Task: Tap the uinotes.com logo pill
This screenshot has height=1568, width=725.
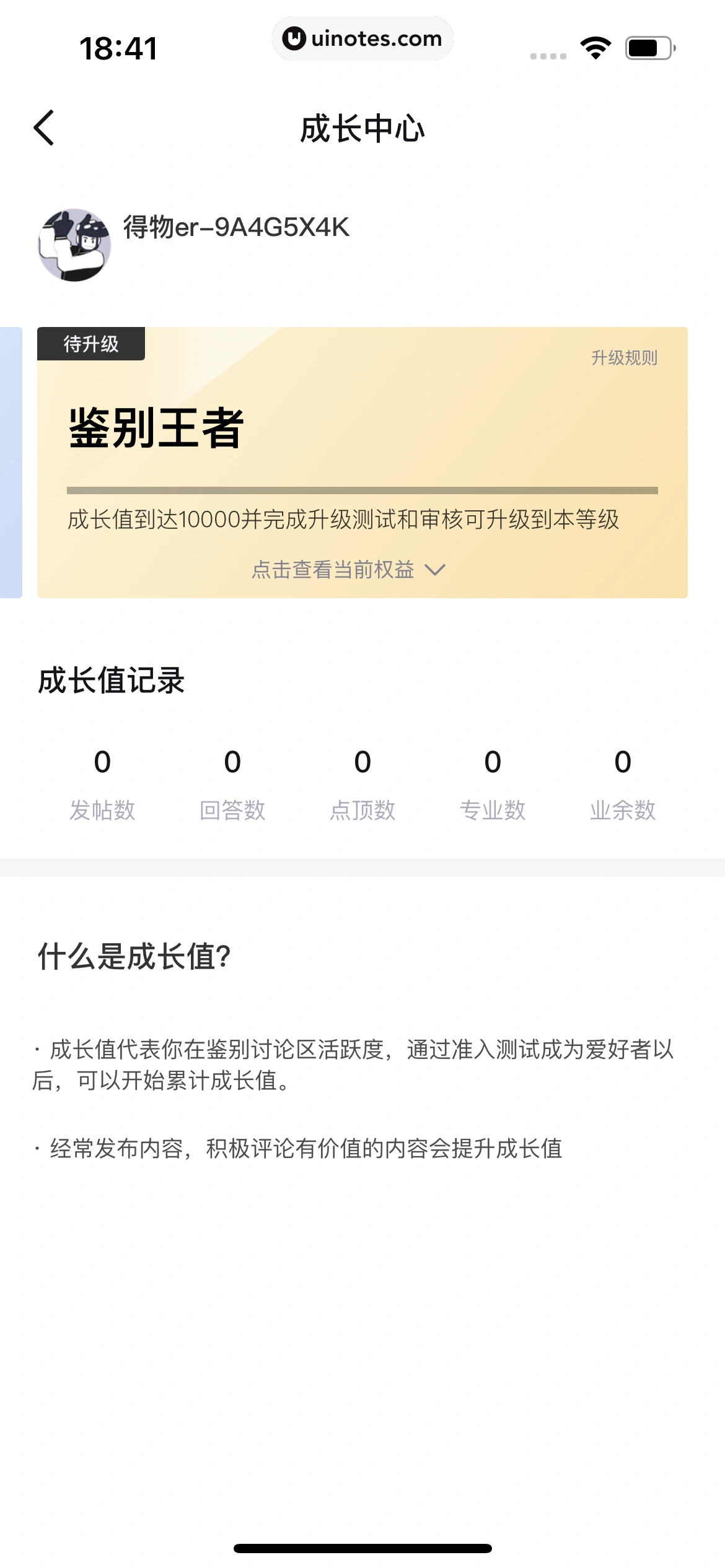Action: click(362, 38)
